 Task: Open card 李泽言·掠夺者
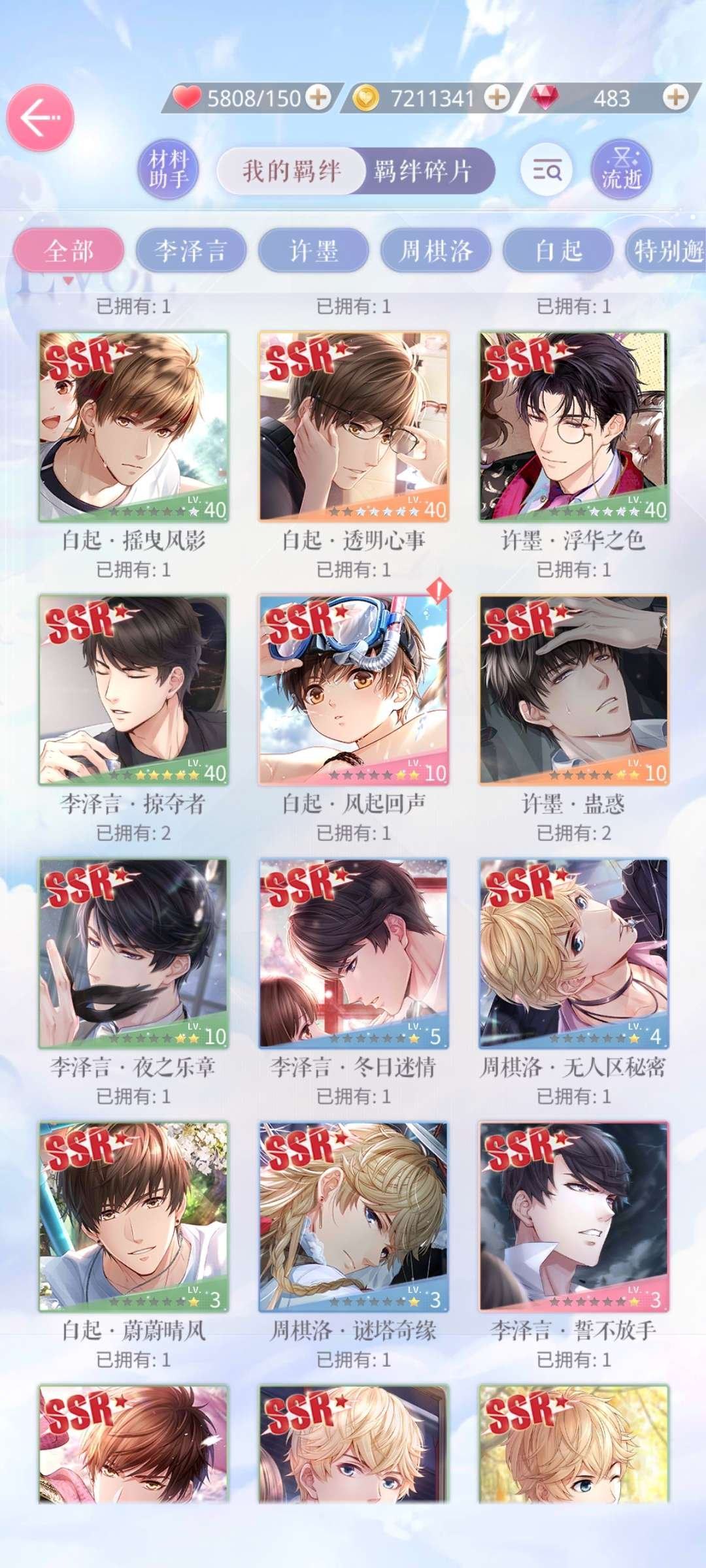point(133,690)
